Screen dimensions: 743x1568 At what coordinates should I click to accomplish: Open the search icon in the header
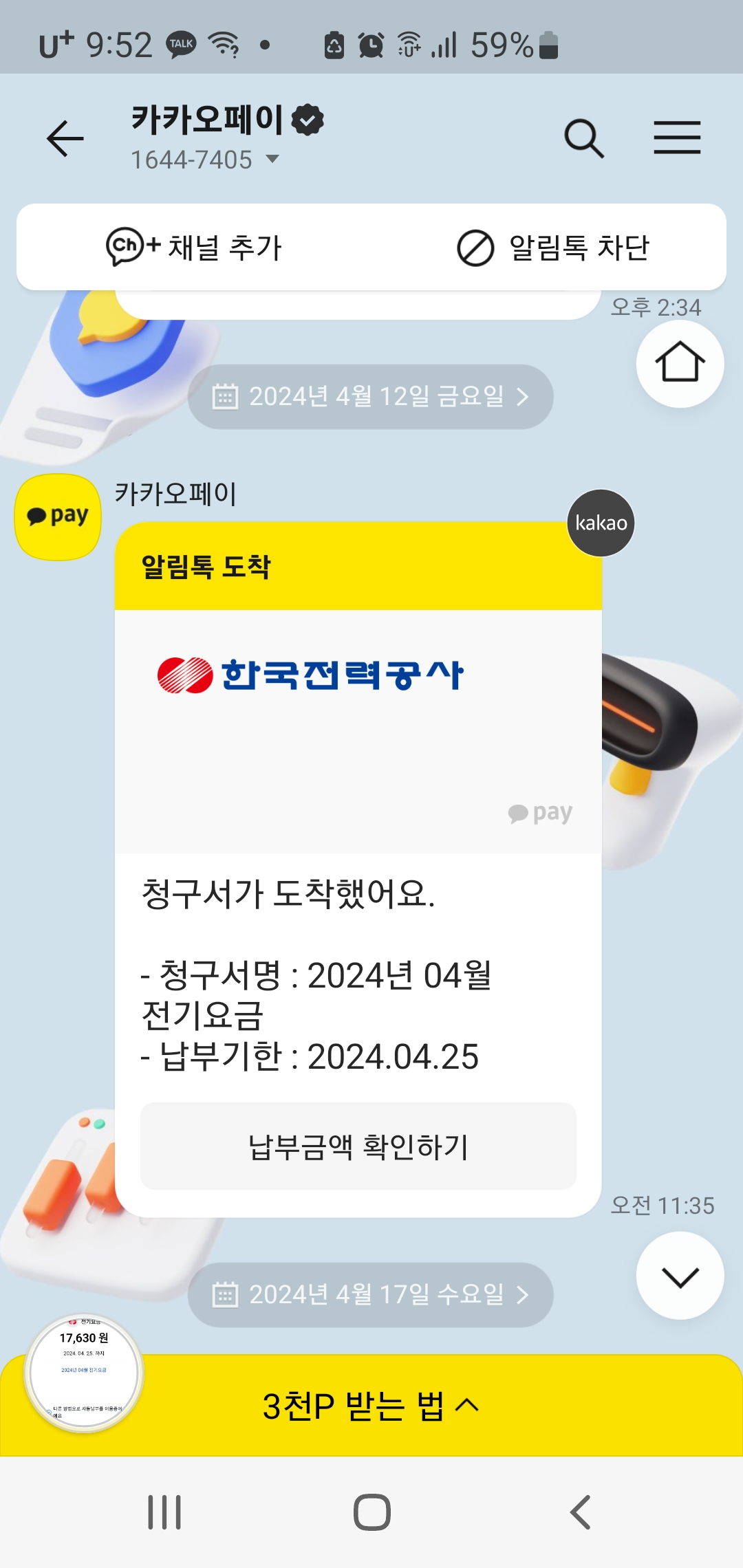point(584,138)
